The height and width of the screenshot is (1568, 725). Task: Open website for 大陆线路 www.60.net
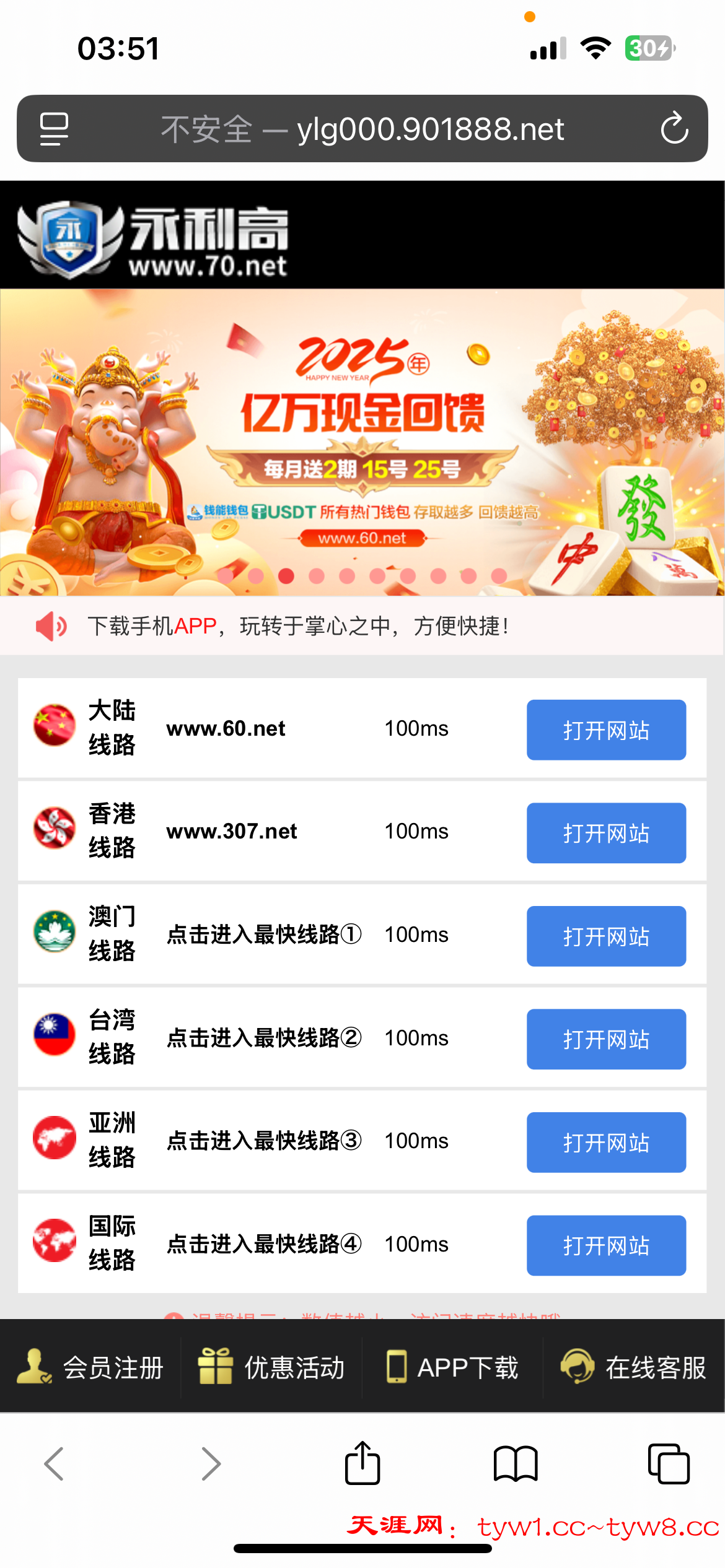605,730
